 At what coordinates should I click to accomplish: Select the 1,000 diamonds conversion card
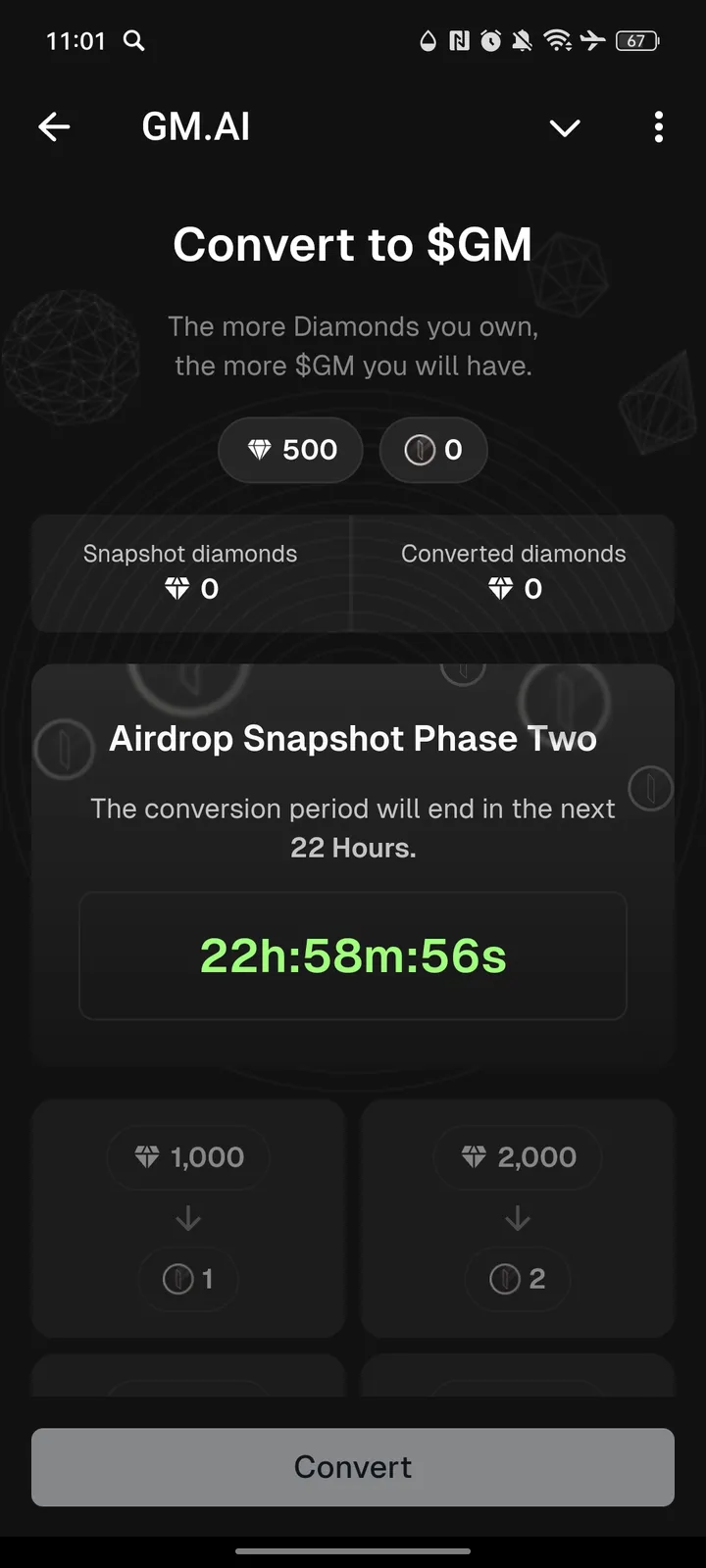(x=188, y=1218)
